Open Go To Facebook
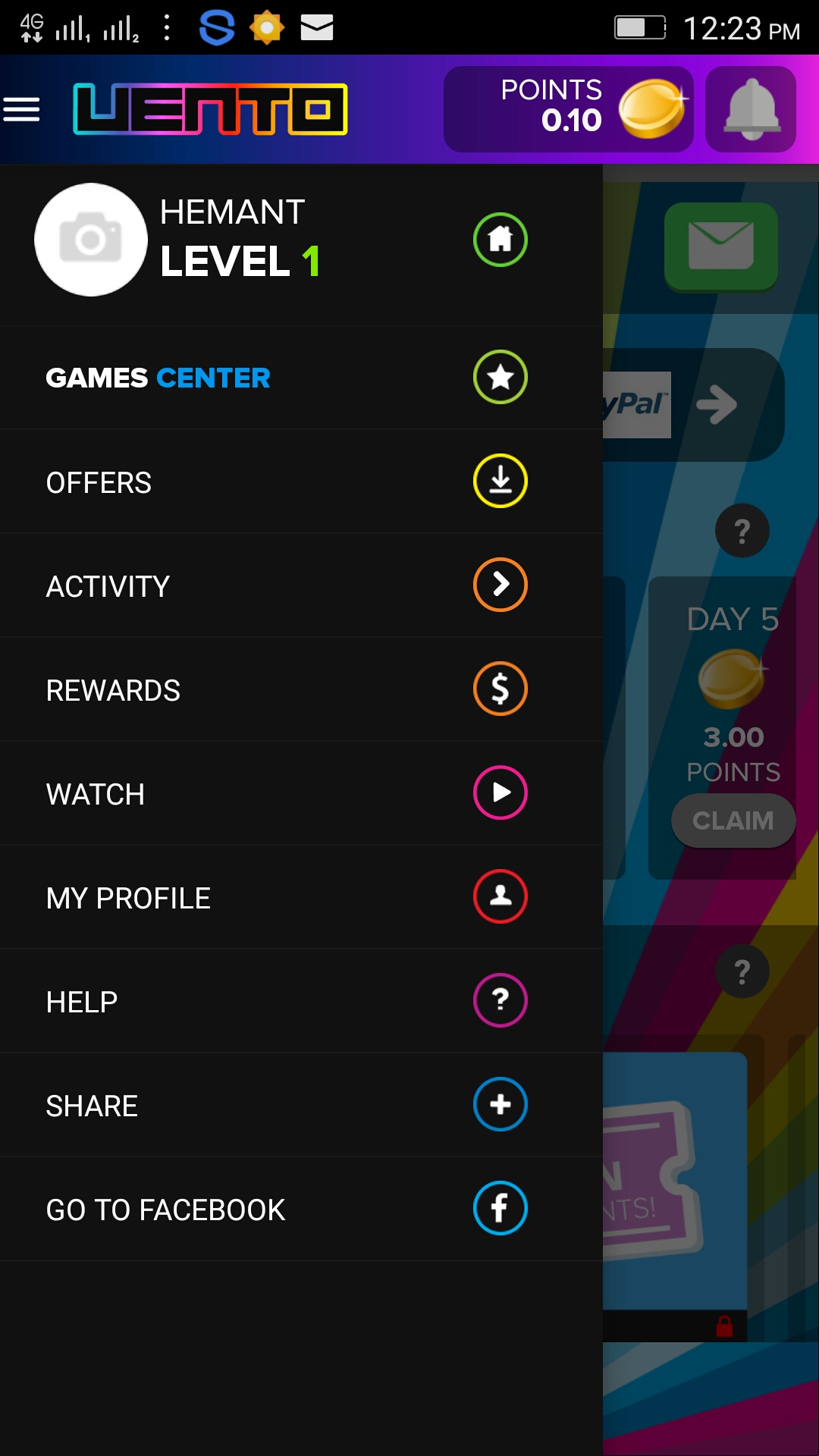819x1456 pixels. point(165,1210)
